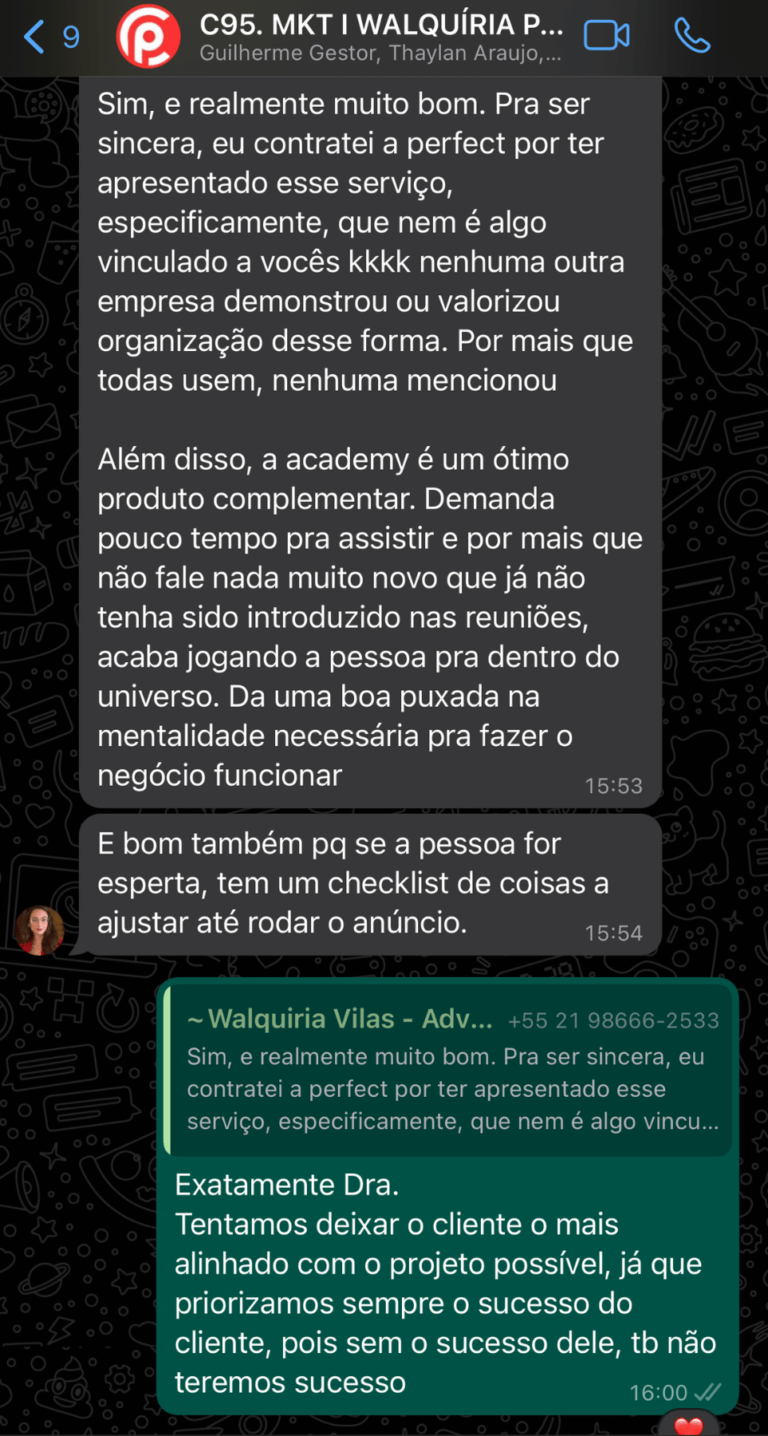Tap the phone number +55 21 98666-2533

pyautogui.click(x=613, y=1021)
